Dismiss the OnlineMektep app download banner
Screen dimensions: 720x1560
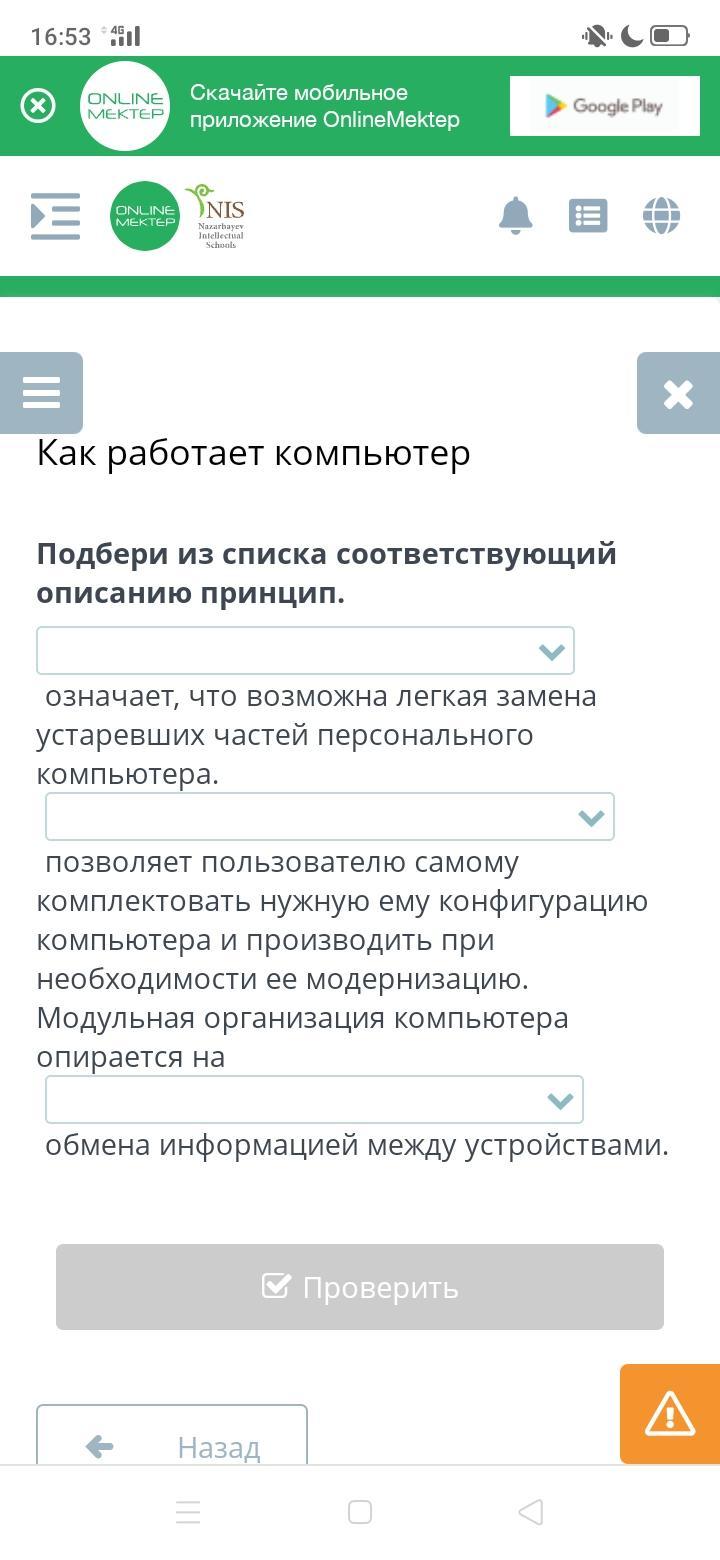pos(38,105)
